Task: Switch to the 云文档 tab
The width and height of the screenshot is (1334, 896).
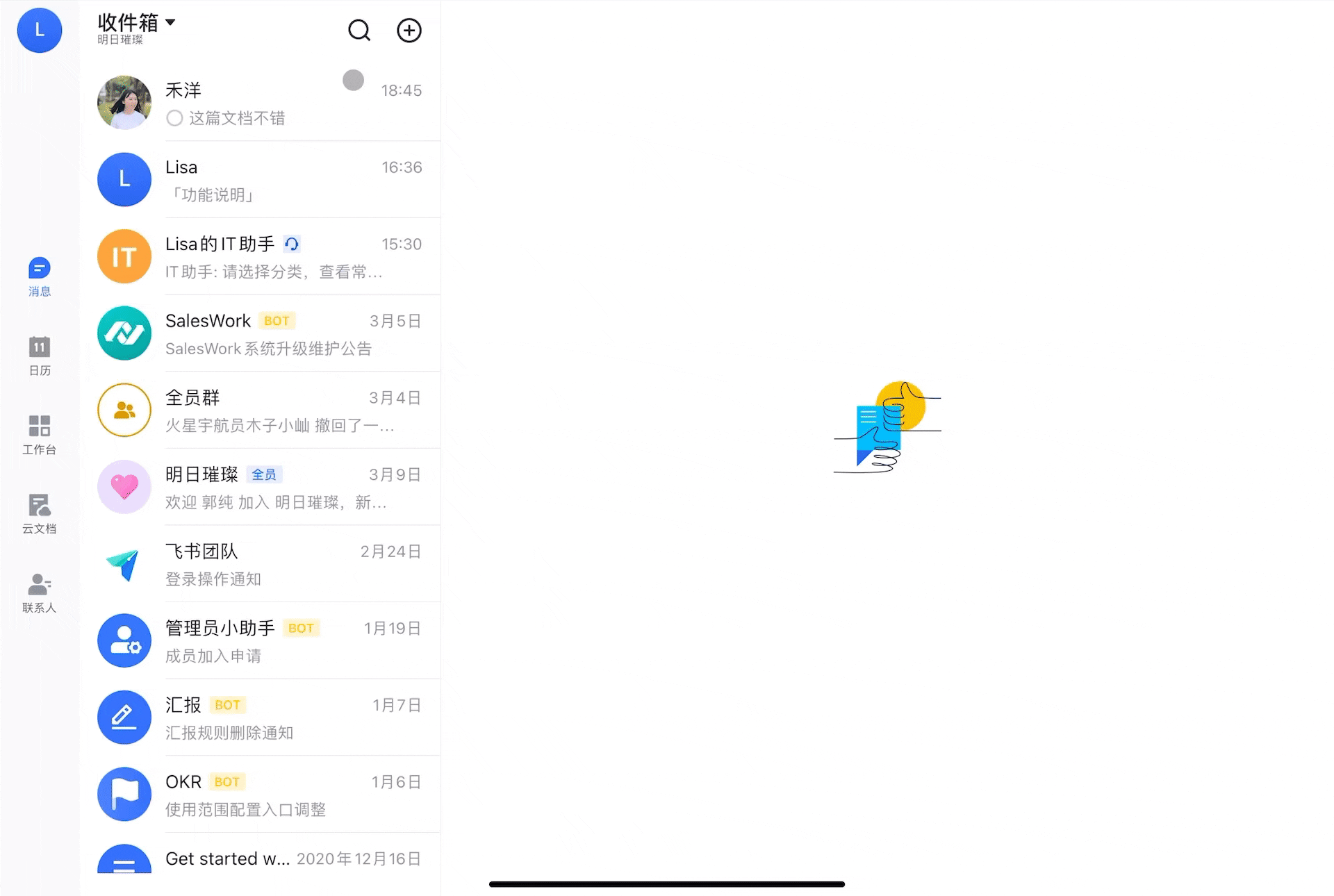Action: coord(40,513)
